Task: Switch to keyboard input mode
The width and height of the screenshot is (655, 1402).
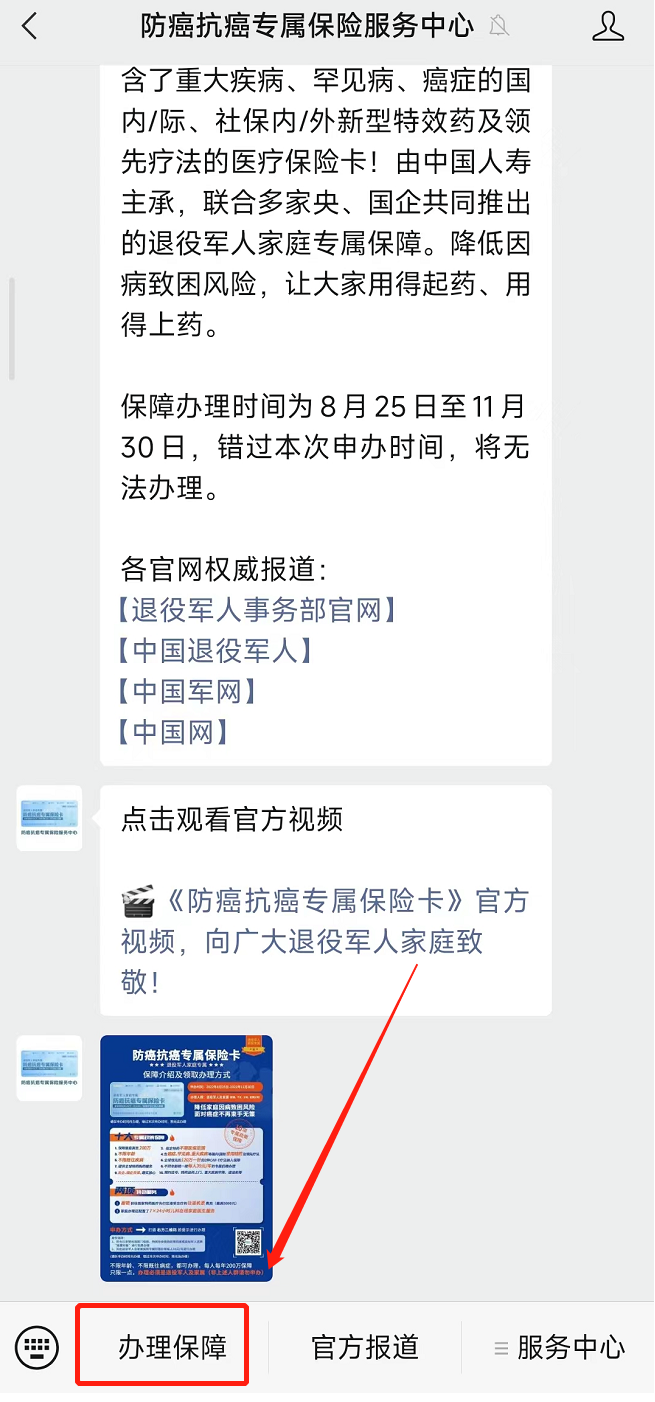Action: (x=38, y=1347)
